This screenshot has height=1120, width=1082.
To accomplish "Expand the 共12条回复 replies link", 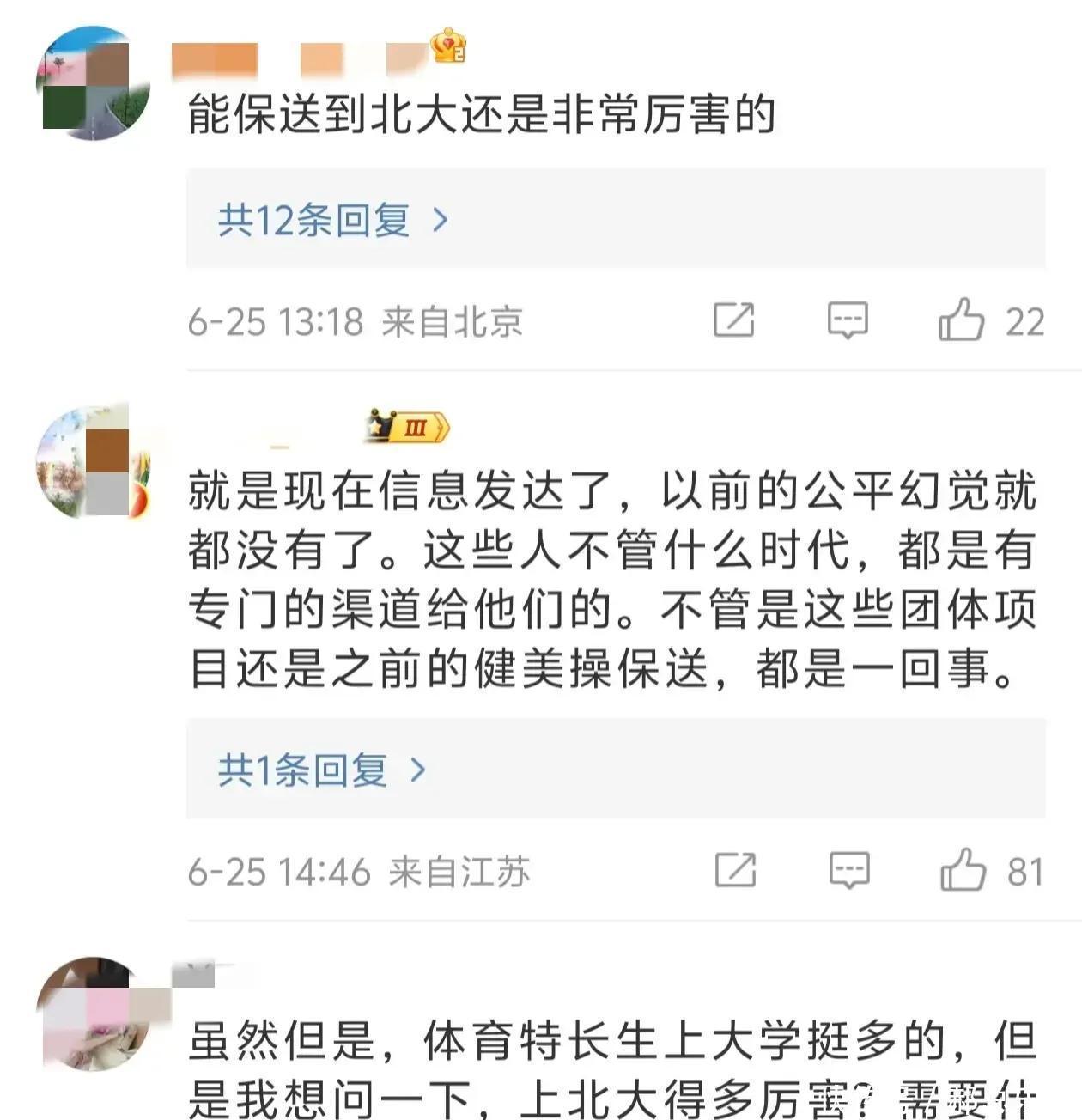I will pos(332,221).
